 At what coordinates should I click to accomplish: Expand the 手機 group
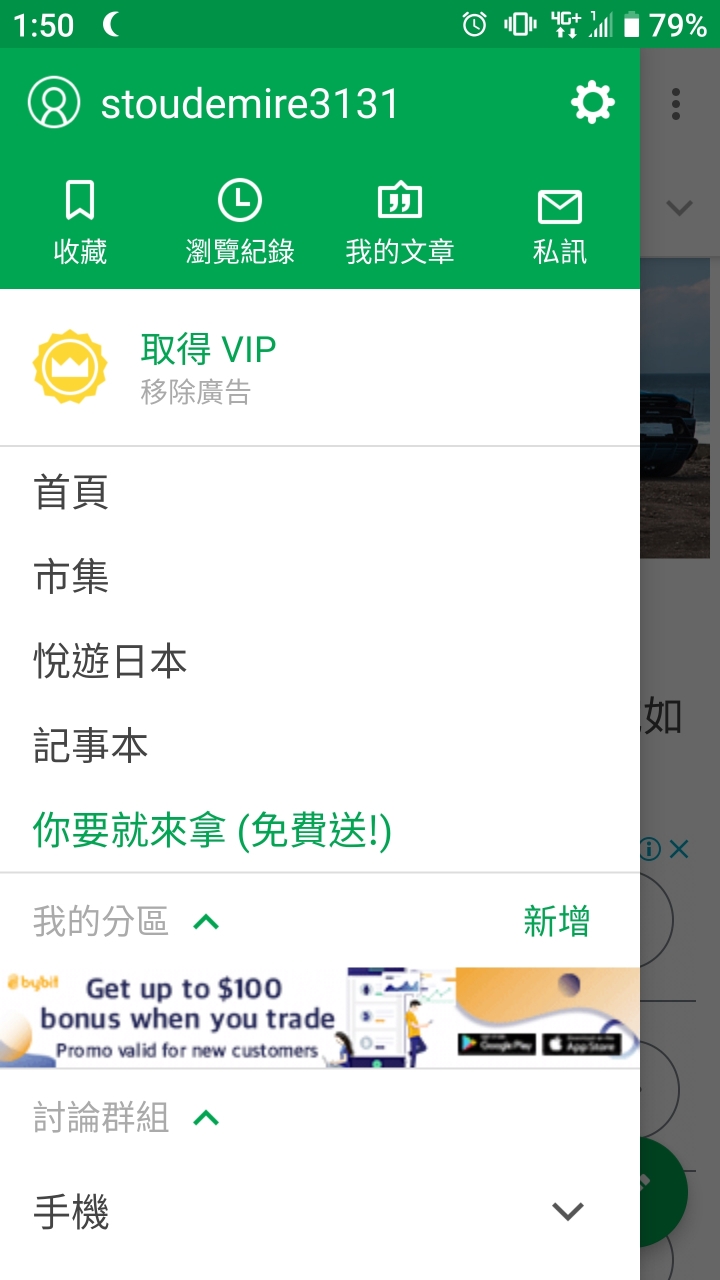(568, 1212)
